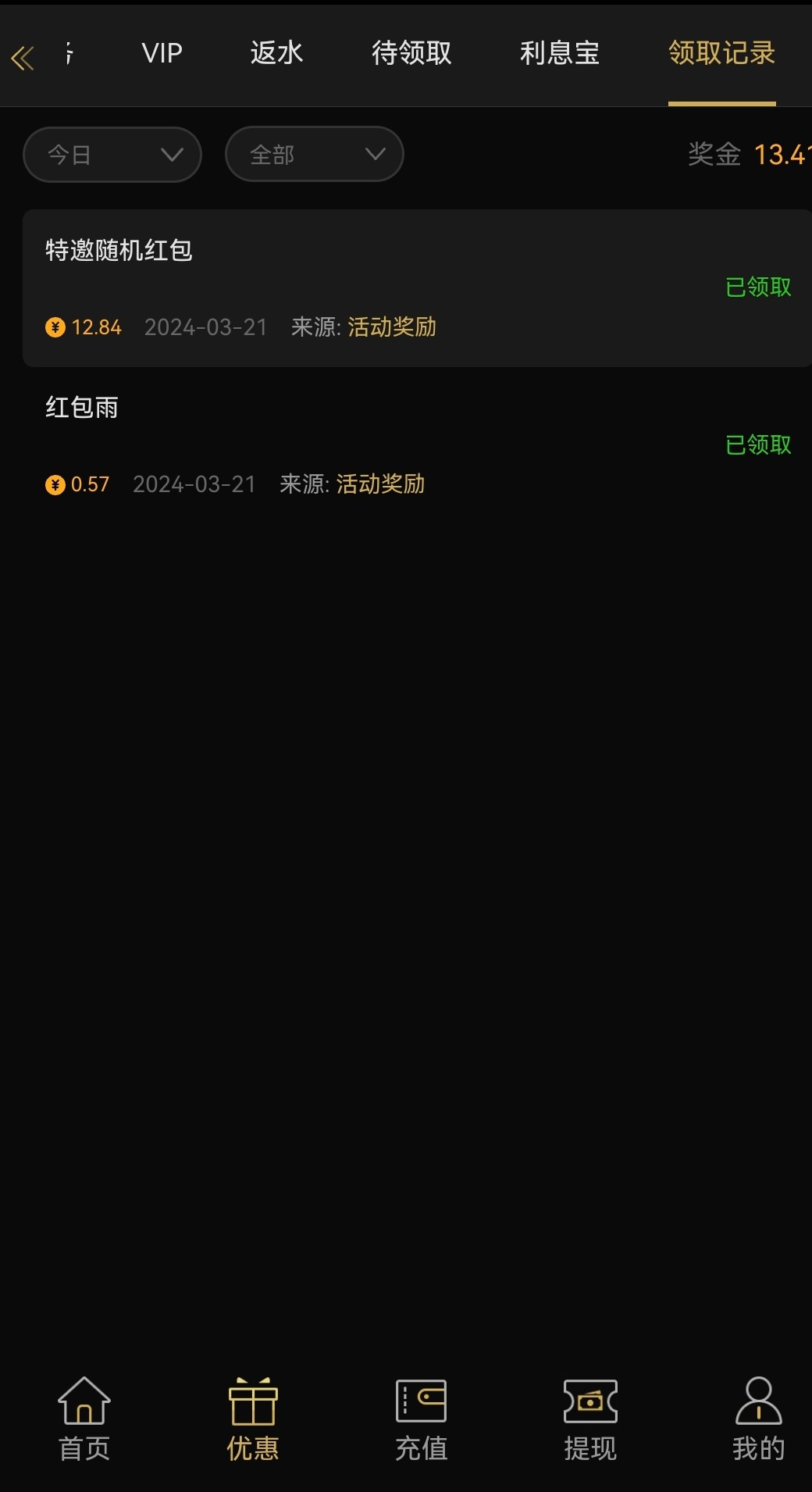
Task: Select the 领取记录 tab
Action: coord(721,53)
